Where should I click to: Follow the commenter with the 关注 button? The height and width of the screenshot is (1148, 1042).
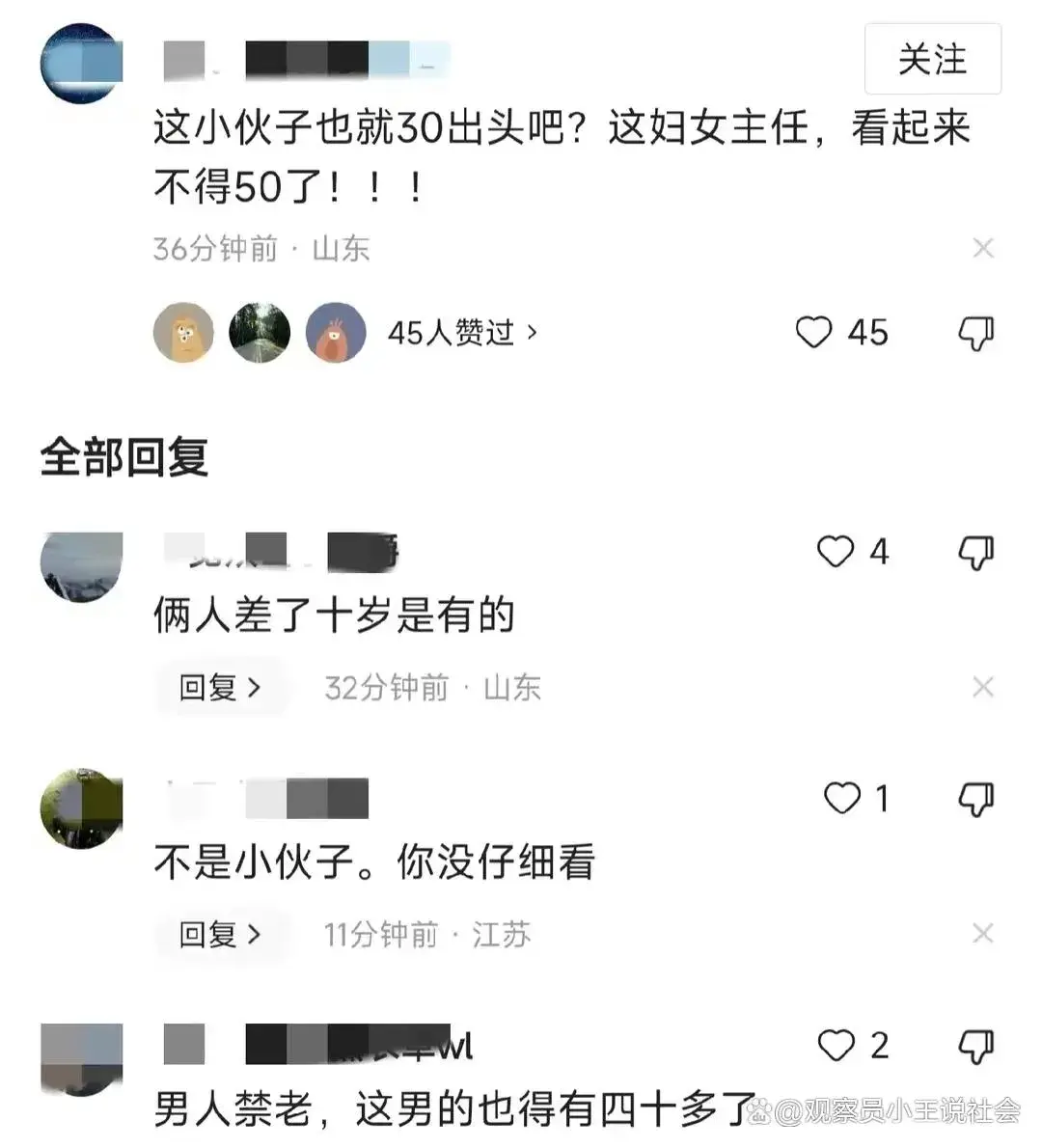[932, 60]
